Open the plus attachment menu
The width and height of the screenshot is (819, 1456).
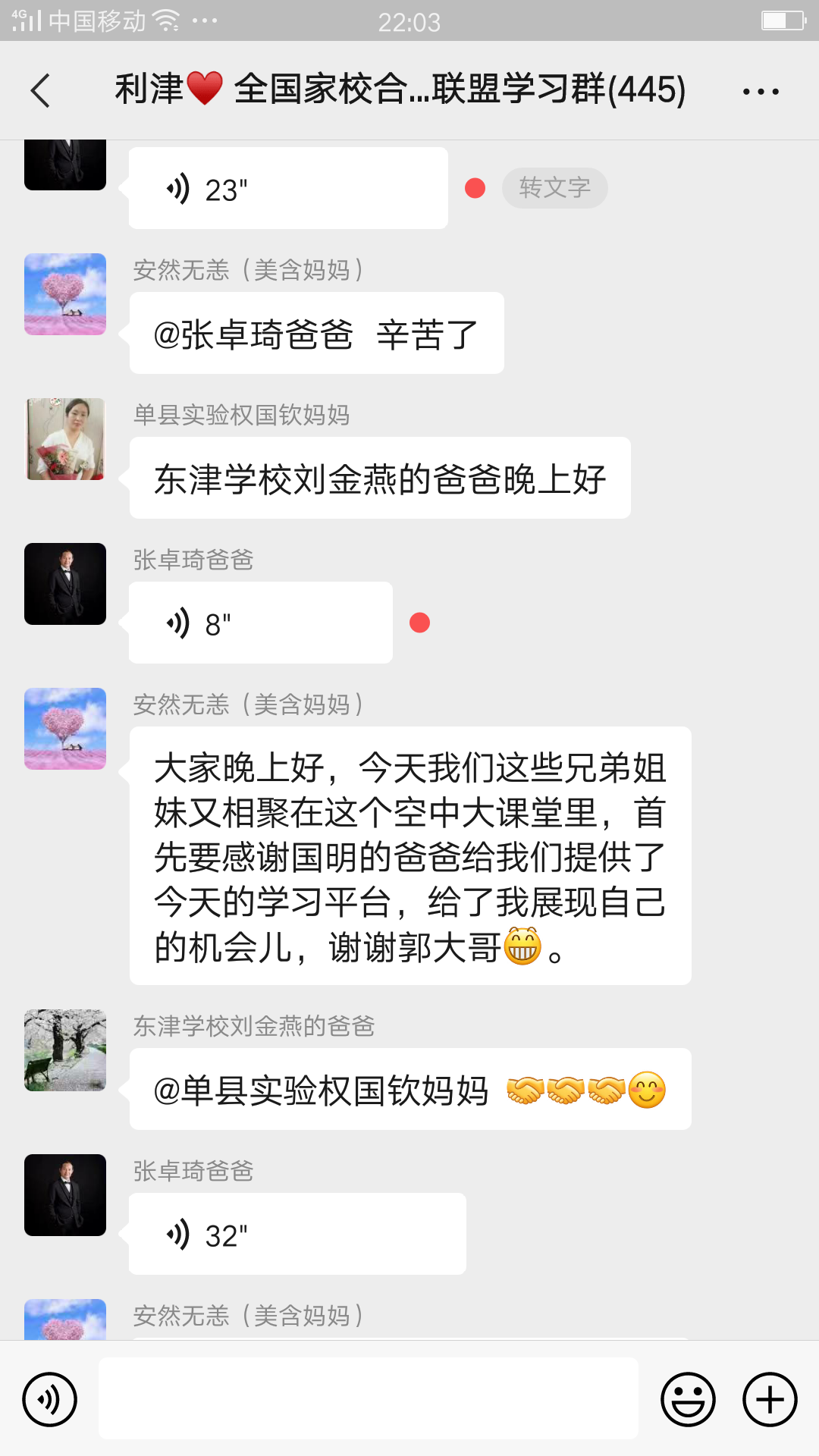[769, 1399]
